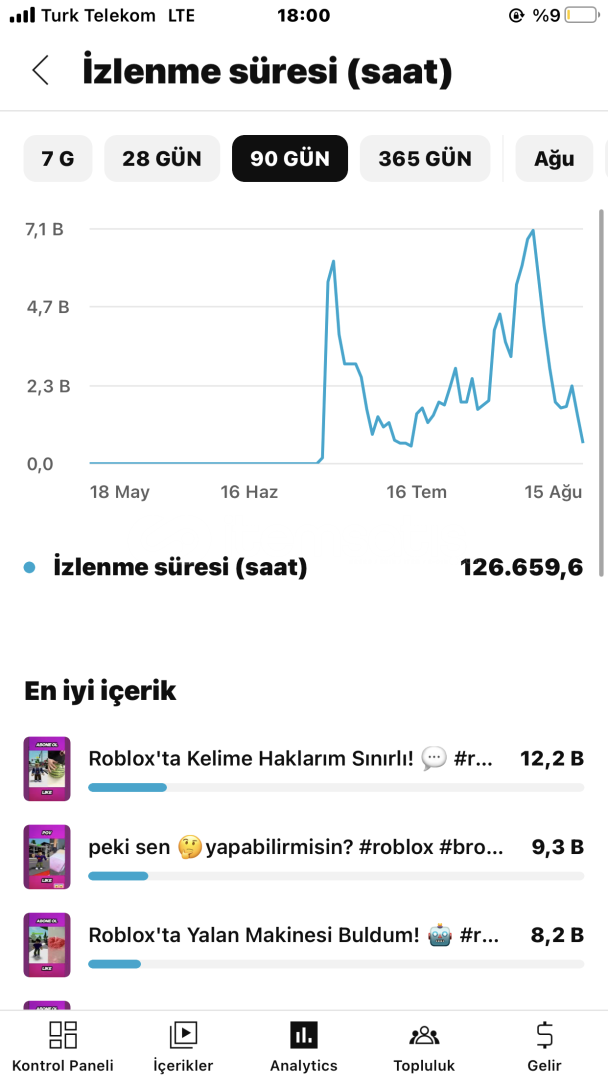The width and height of the screenshot is (608, 1080).
Task: Select the 7 G time range
Action: tap(58, 158)
